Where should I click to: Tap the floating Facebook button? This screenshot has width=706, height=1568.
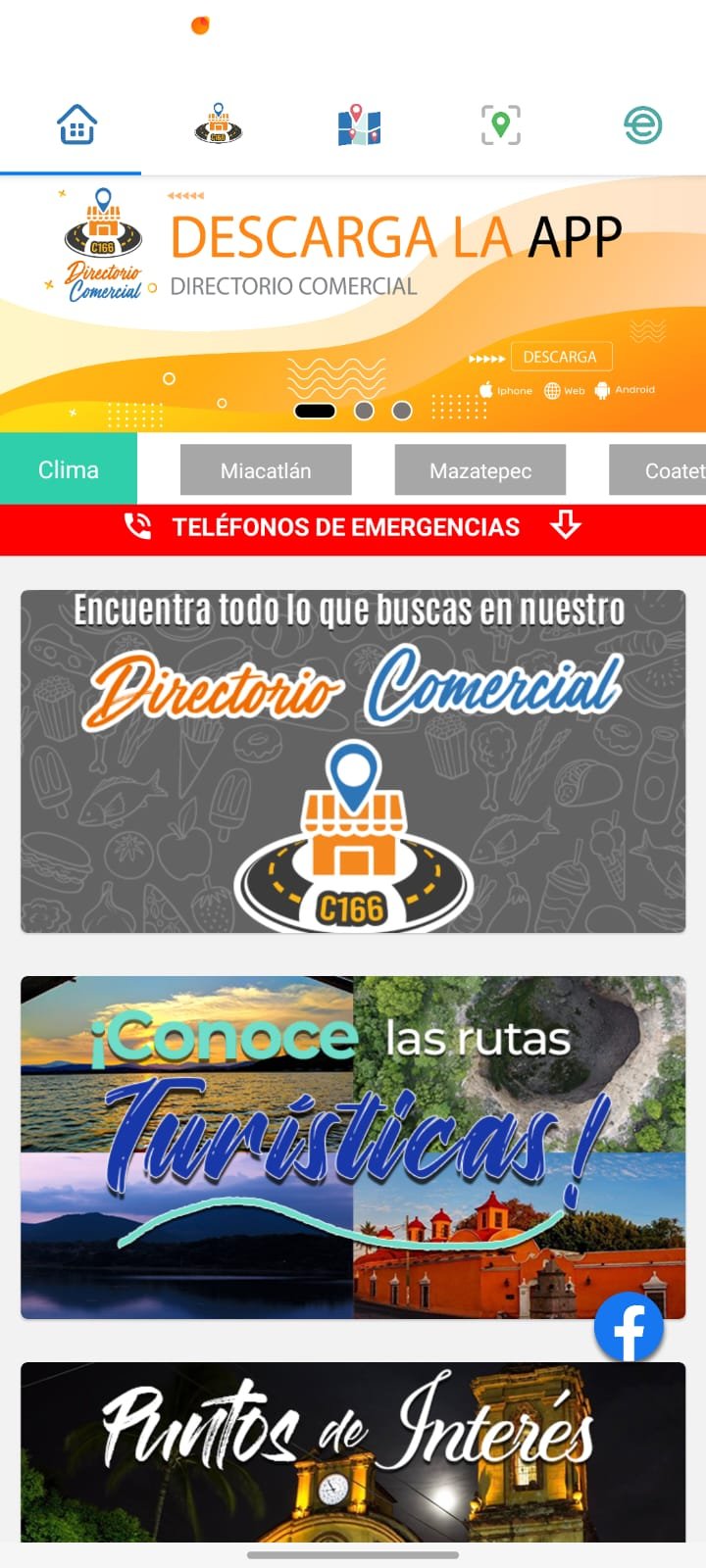click(629, 1328)
